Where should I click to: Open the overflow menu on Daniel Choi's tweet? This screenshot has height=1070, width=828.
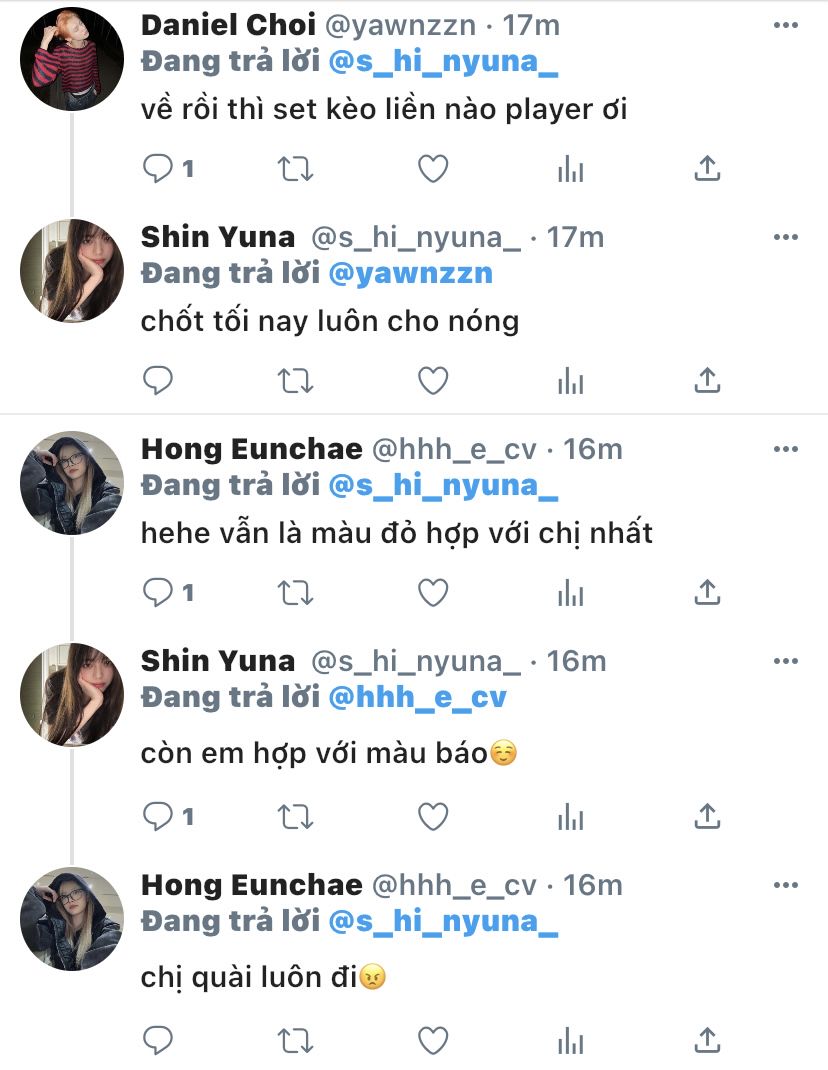point(786,24)
